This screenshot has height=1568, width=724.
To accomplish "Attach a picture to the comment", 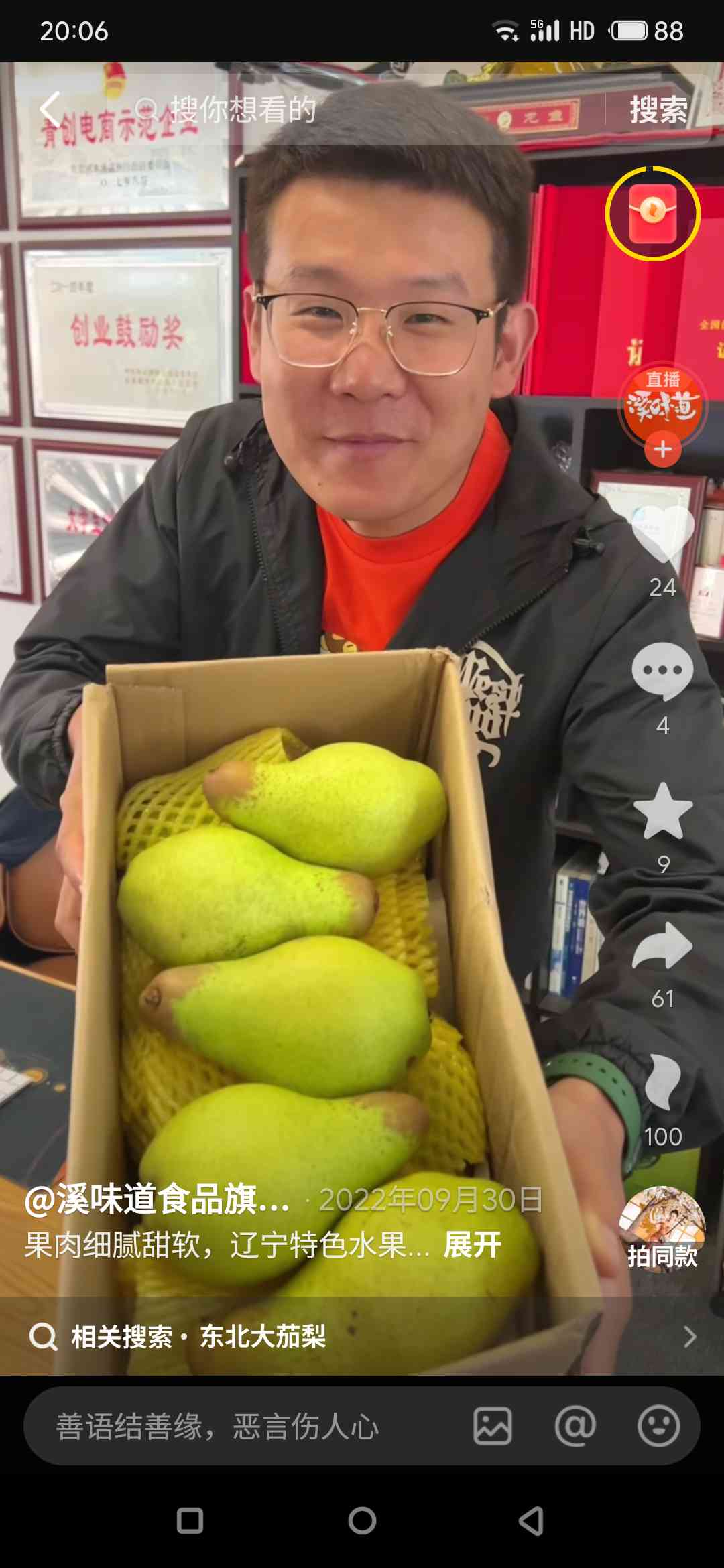I will (x=493, y=1426).
